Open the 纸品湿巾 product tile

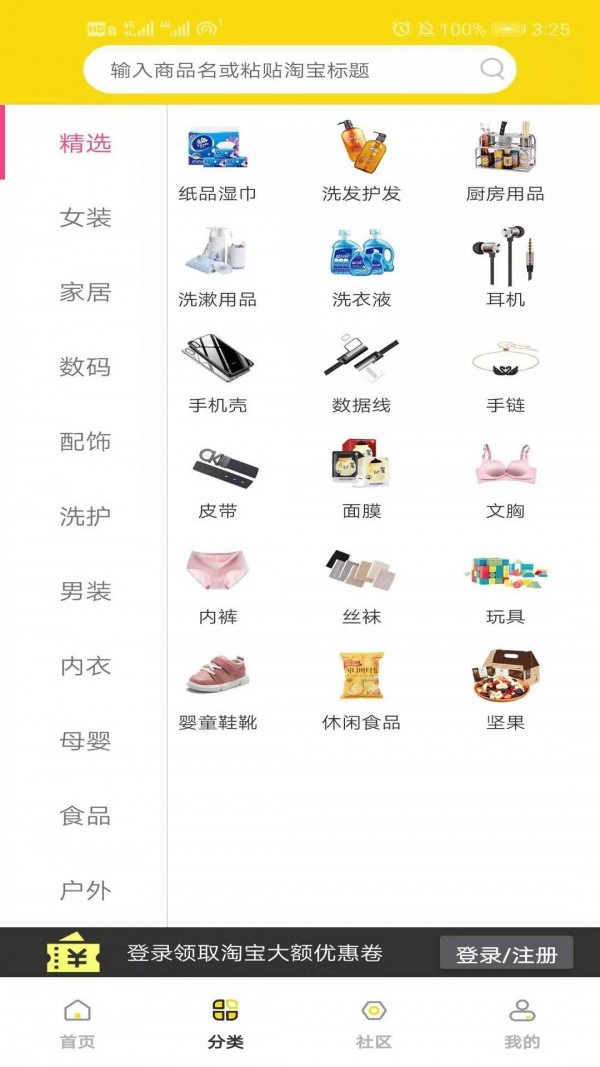(217, 160)
